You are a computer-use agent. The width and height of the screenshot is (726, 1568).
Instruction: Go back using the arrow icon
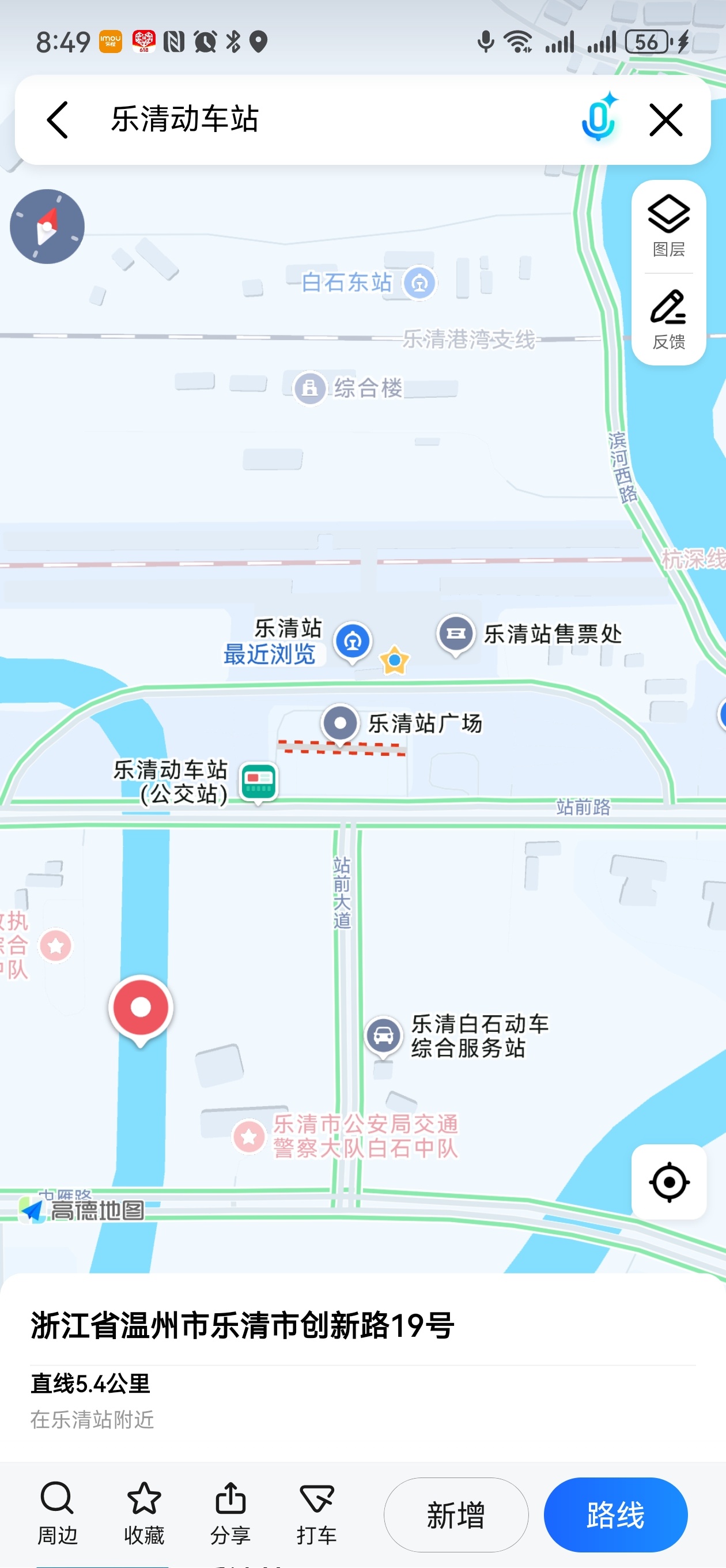click(x=57, y=120)
